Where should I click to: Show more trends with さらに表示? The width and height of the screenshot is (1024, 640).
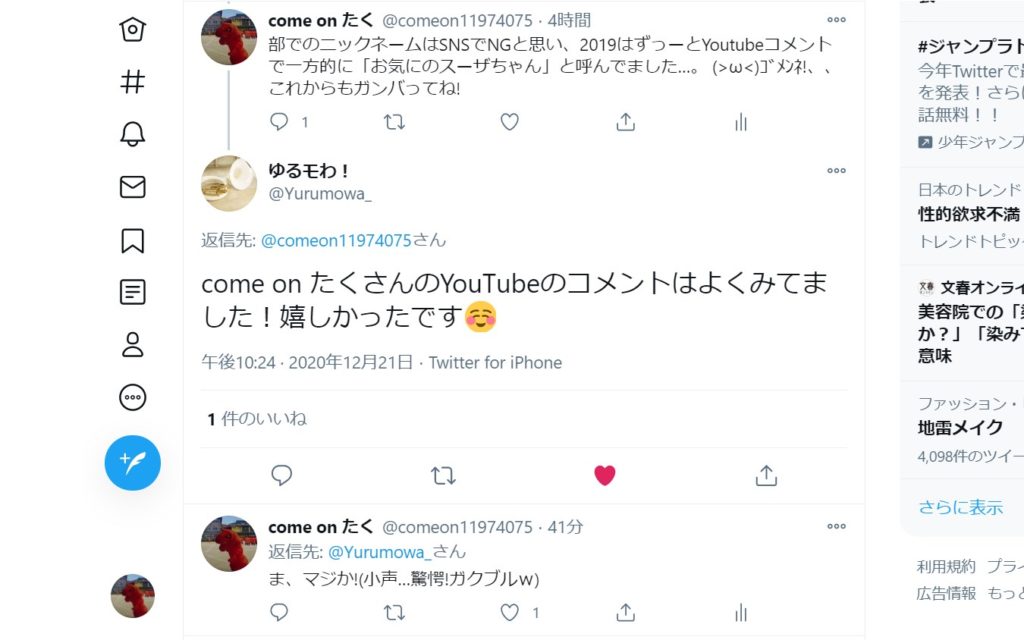[960, 507]
